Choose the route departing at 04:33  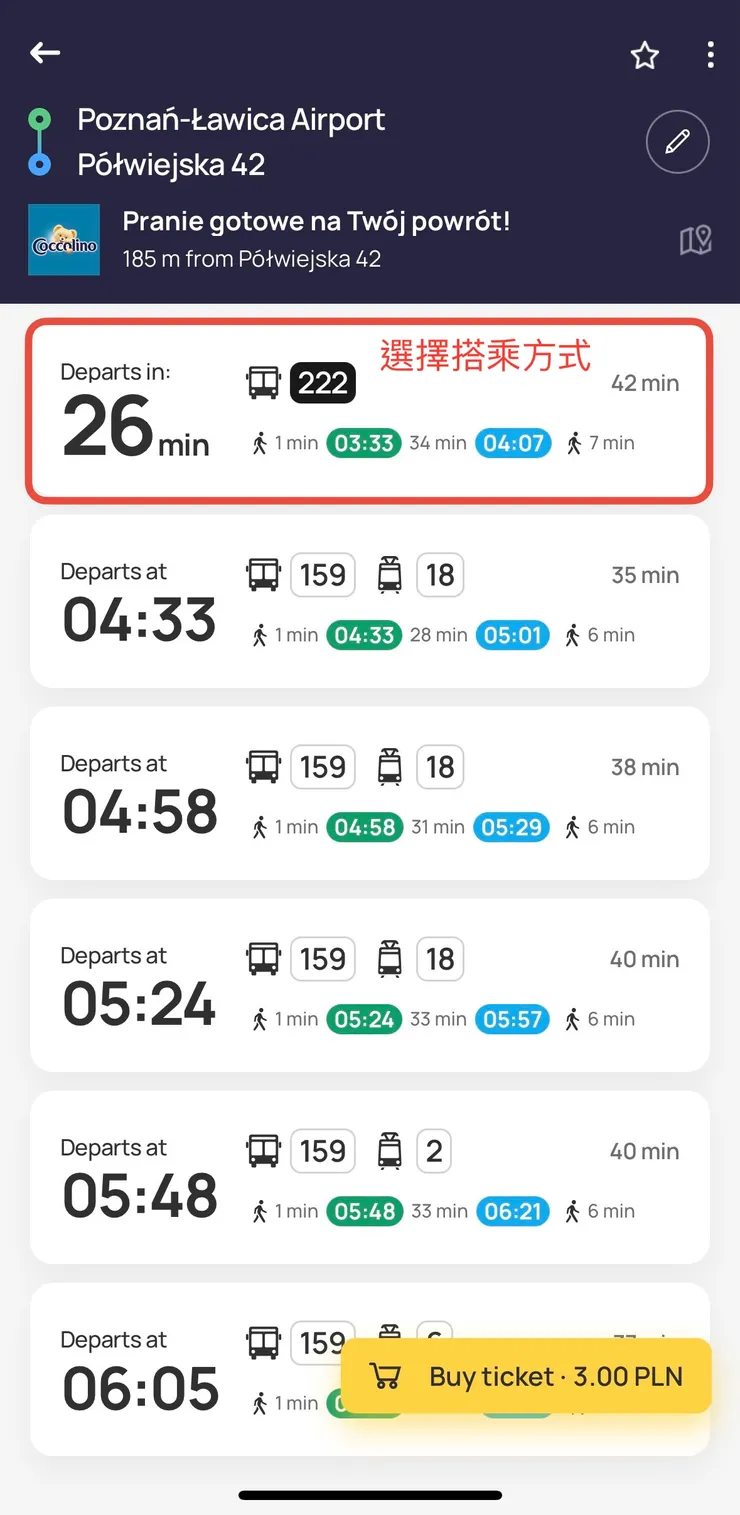369,602
